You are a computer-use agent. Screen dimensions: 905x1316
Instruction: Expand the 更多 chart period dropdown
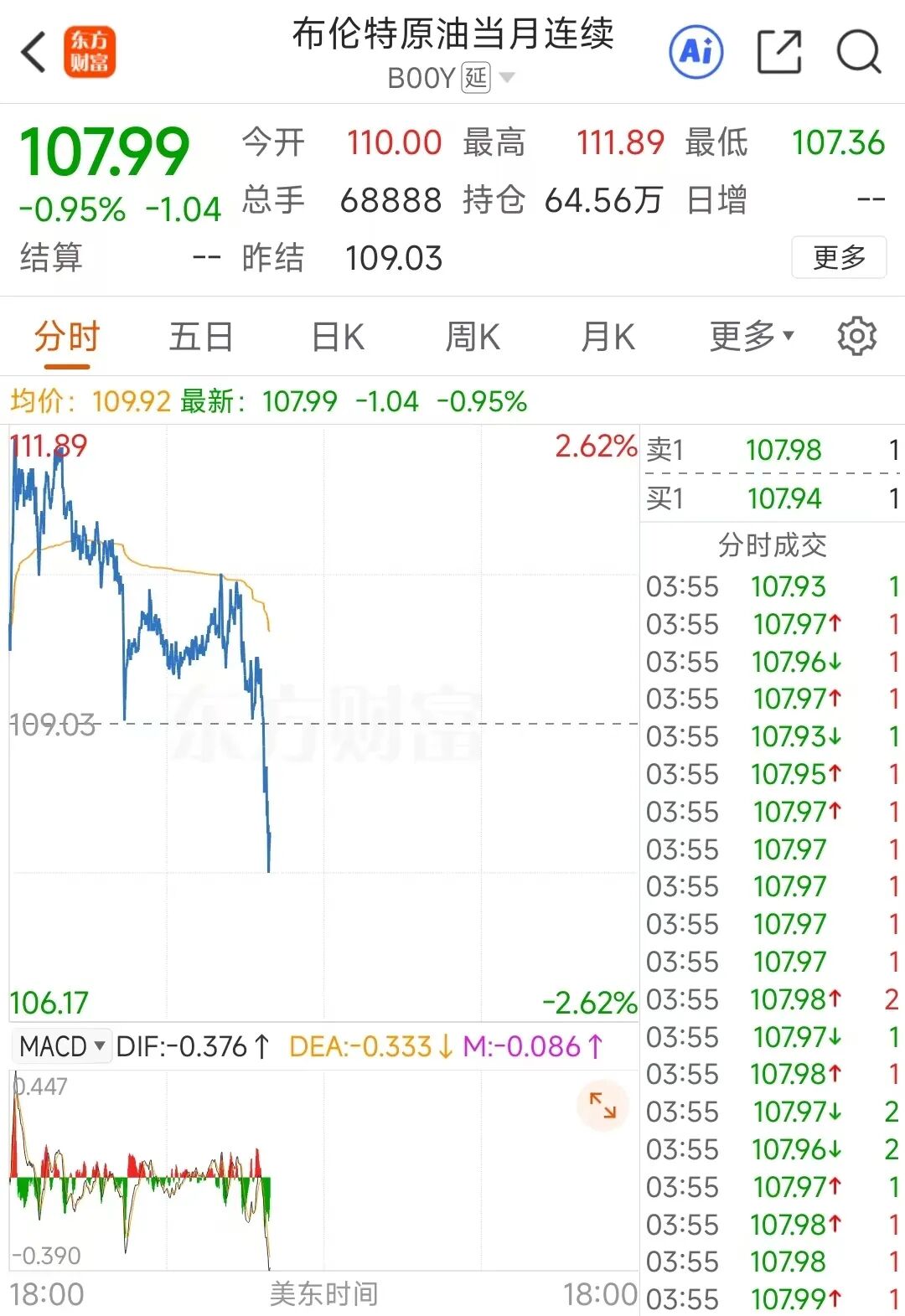(751, 337)
